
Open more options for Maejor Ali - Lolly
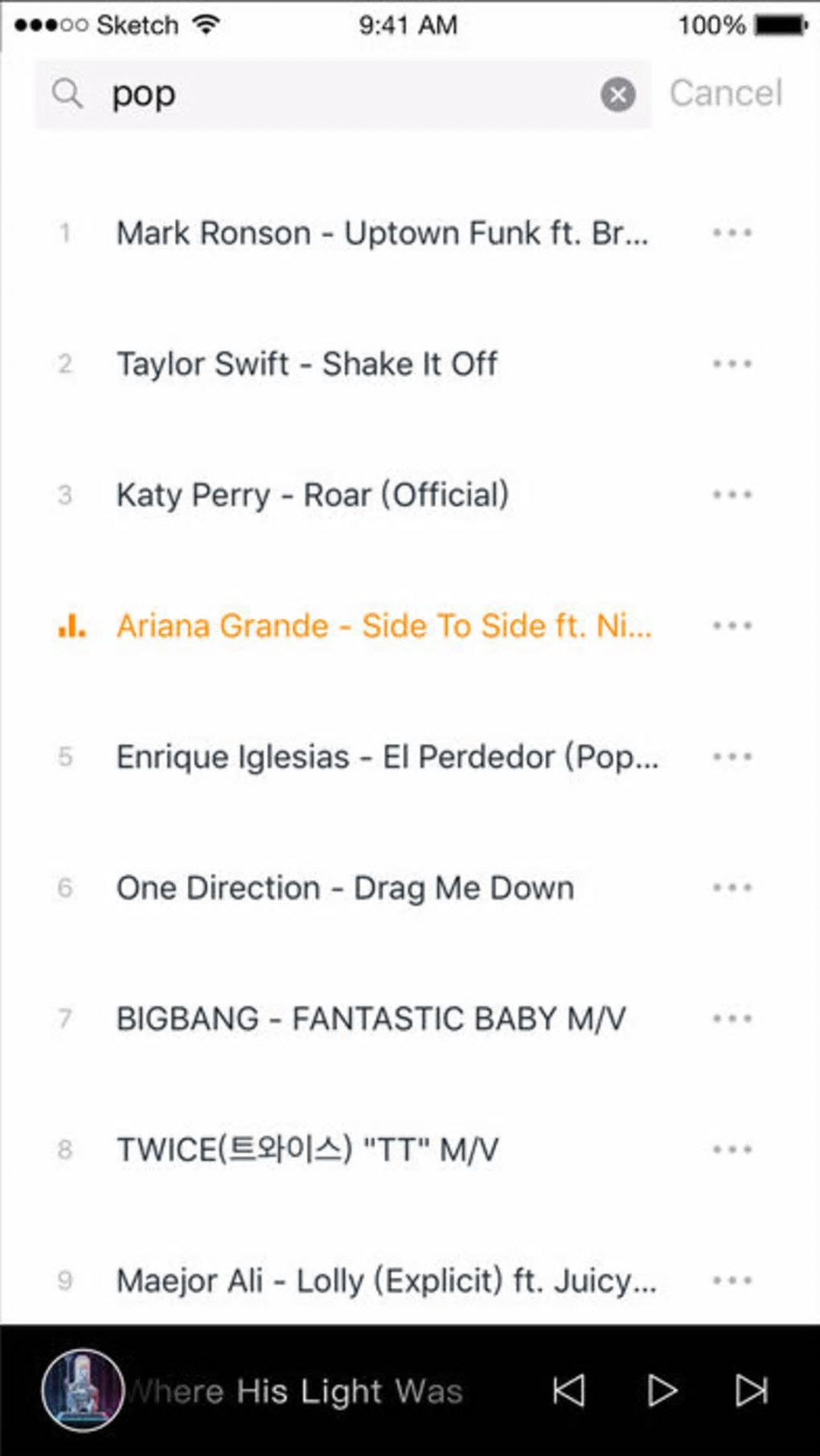(732, 1281)
